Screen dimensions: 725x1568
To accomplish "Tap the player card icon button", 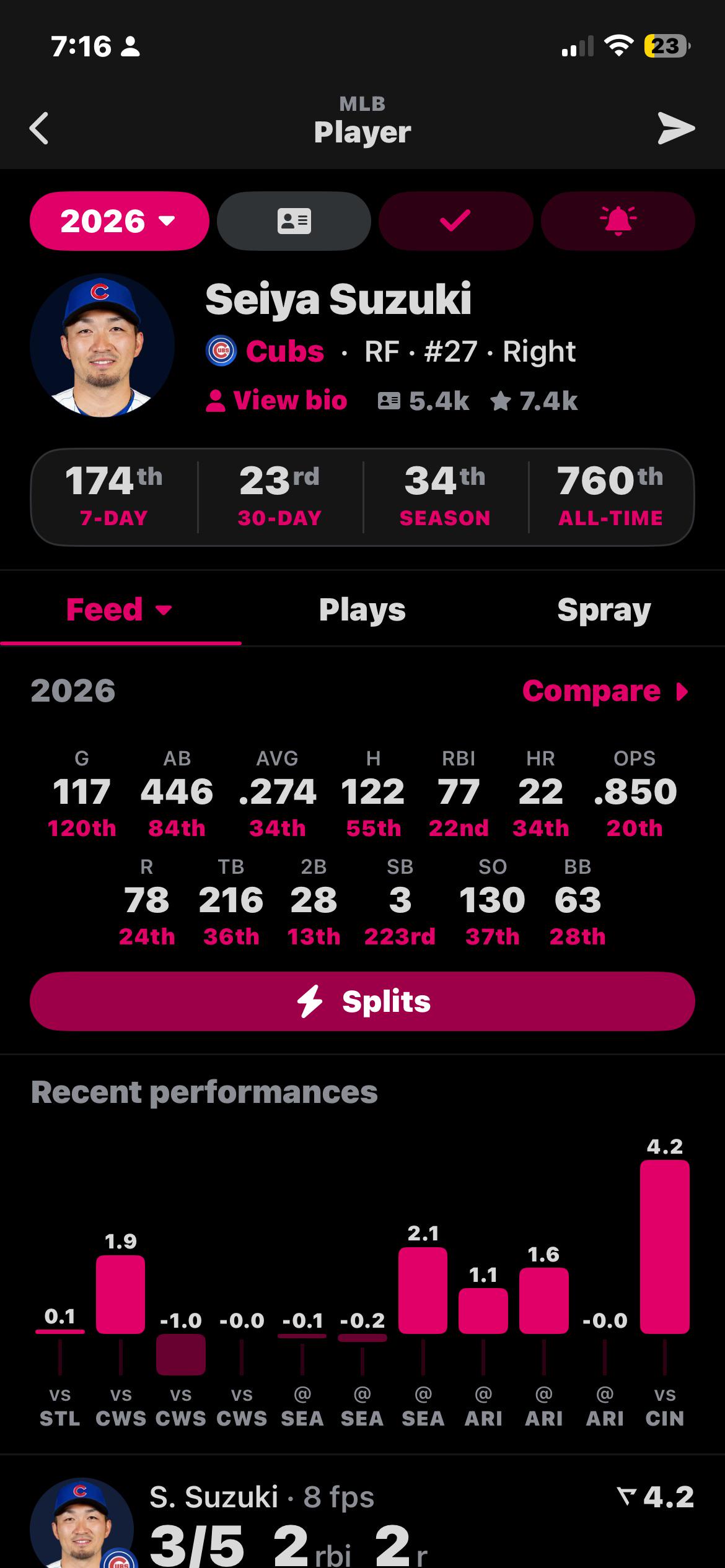I will coord(294,221).
